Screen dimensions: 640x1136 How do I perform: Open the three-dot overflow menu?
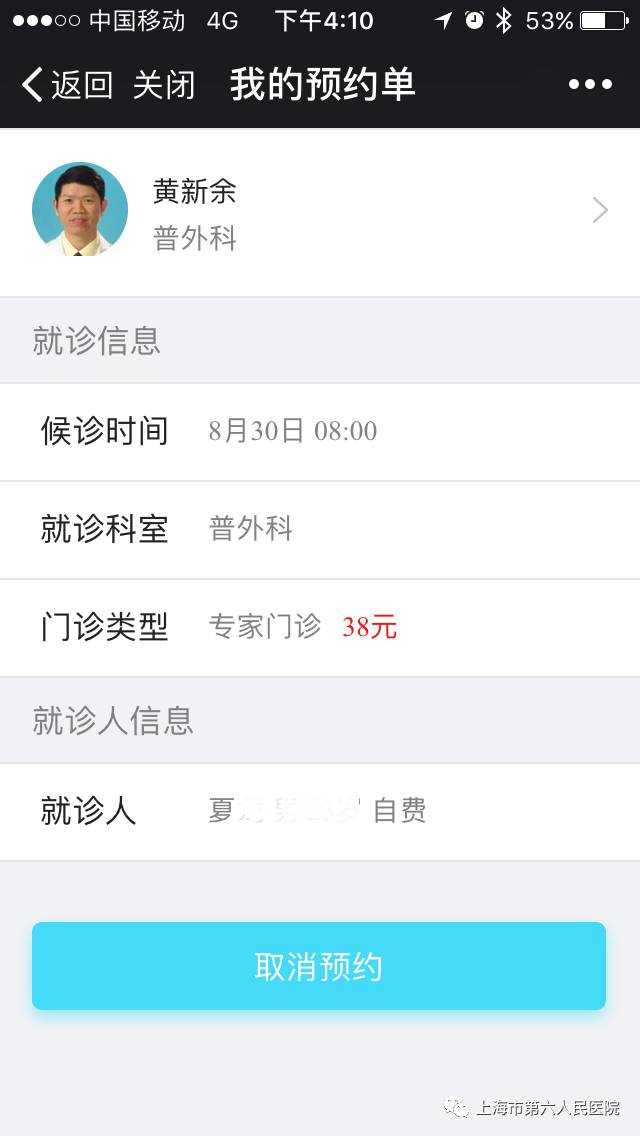[x=590, y=85]
